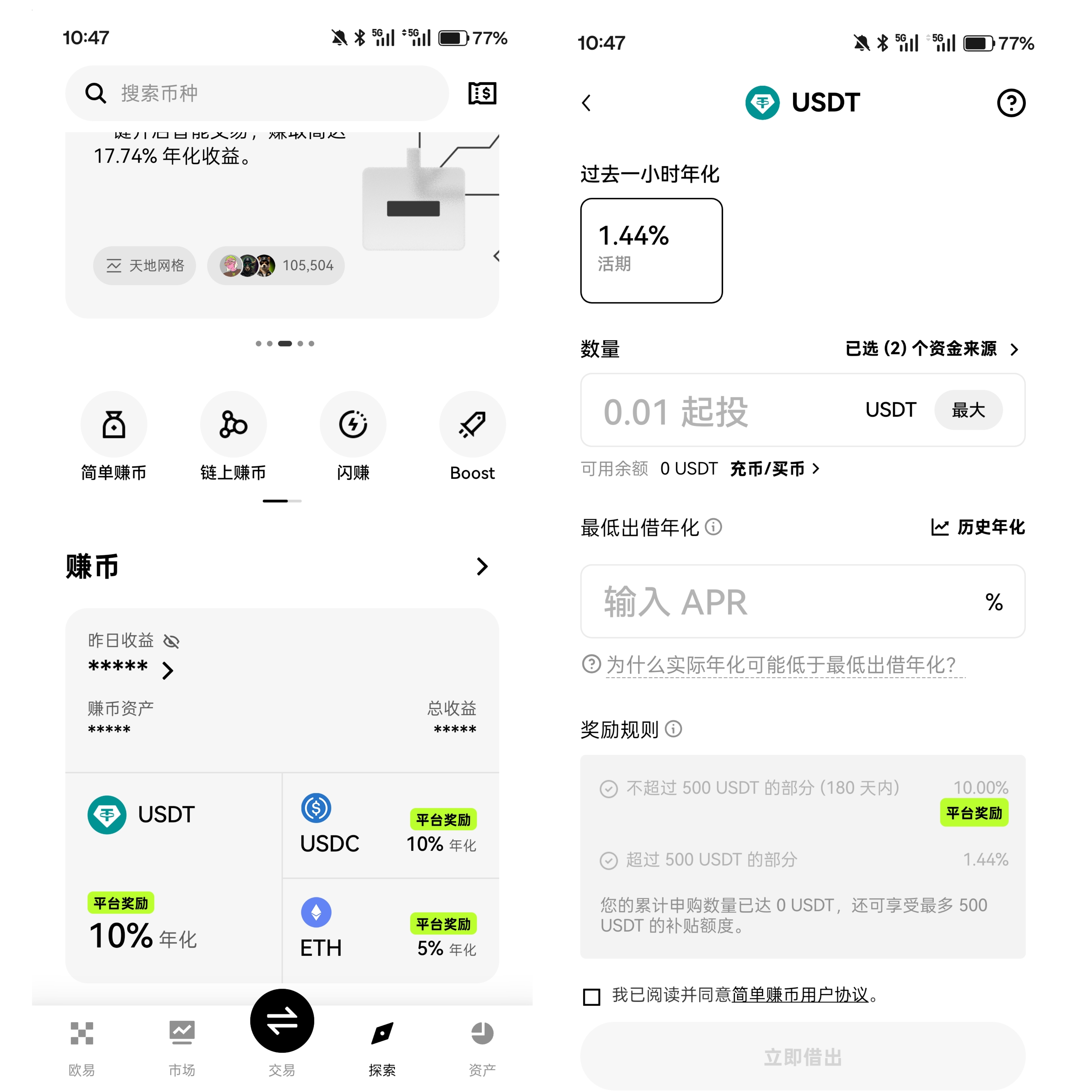This screenshot has height=1092, width=1092.
Task: Open the help question mark icon
Action: point(1011,103)
